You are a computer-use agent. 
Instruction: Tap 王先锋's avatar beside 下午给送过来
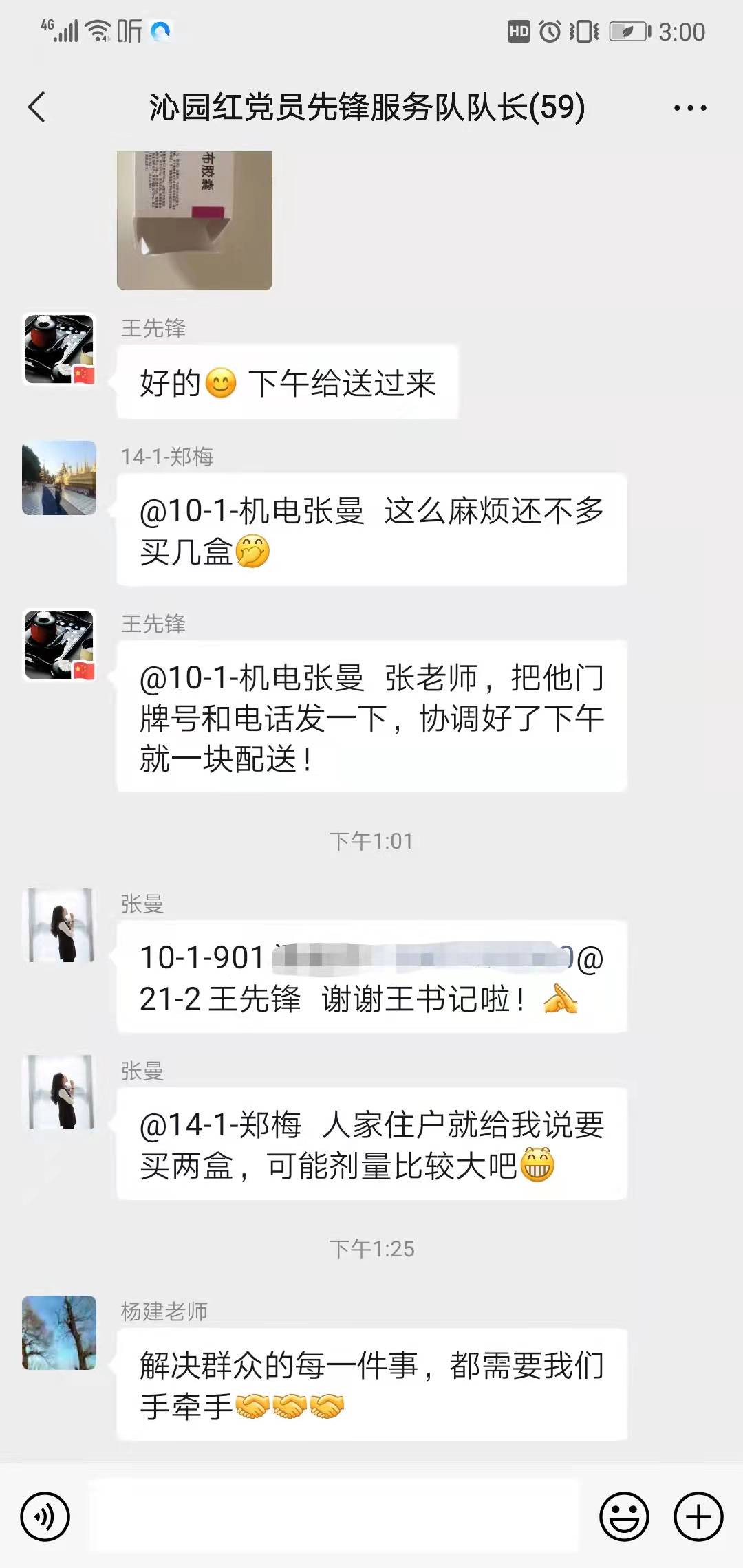(x=59, y=349)
